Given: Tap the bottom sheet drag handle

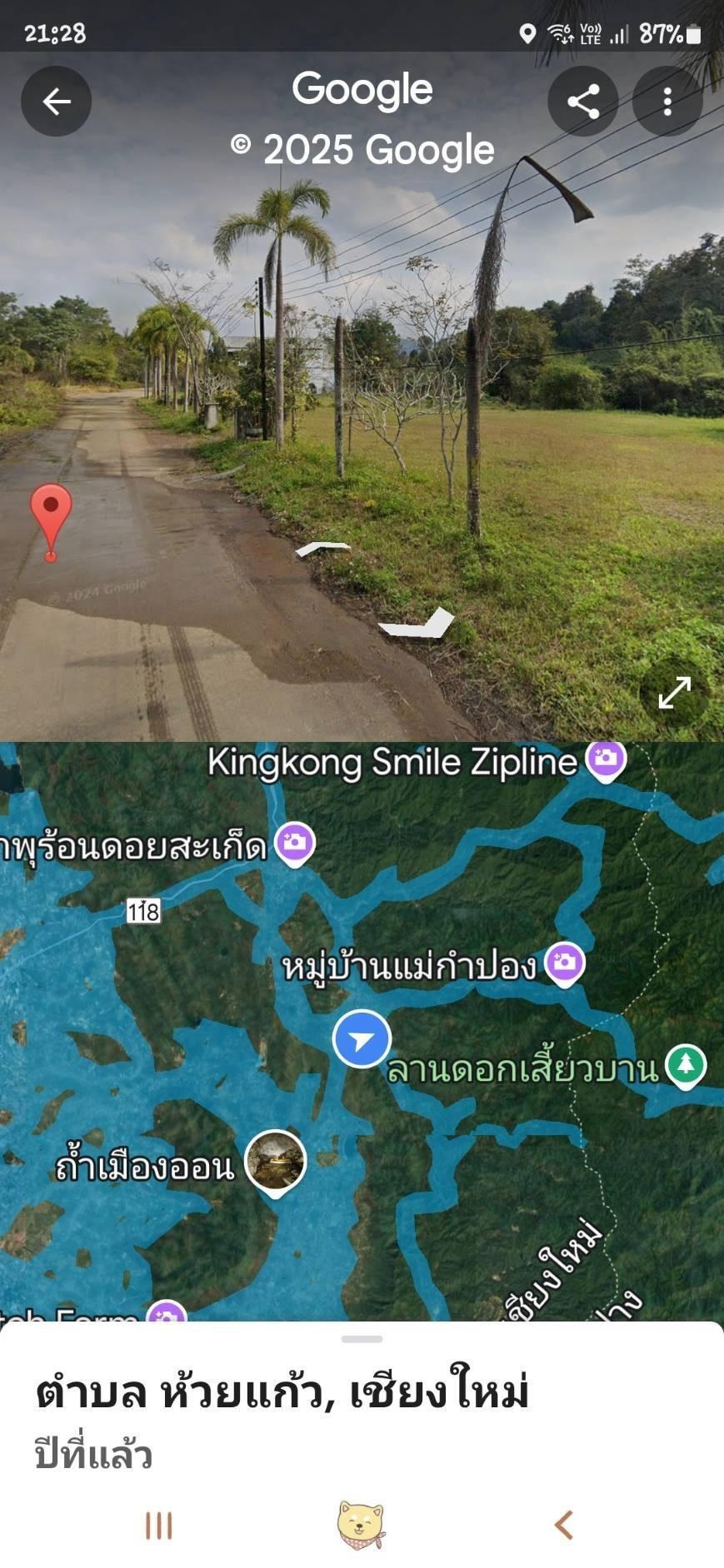Looking at the screenshot, I should pos(362,1339).
